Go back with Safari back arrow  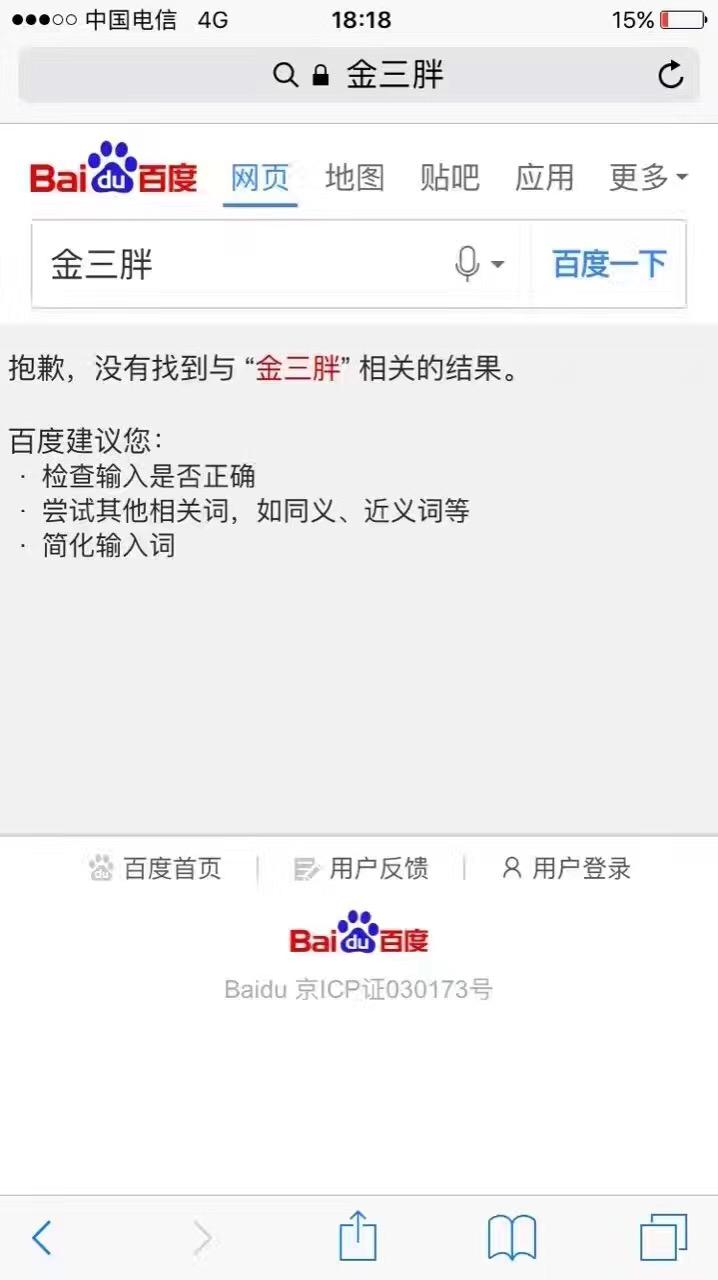(x=41, y=1238)
